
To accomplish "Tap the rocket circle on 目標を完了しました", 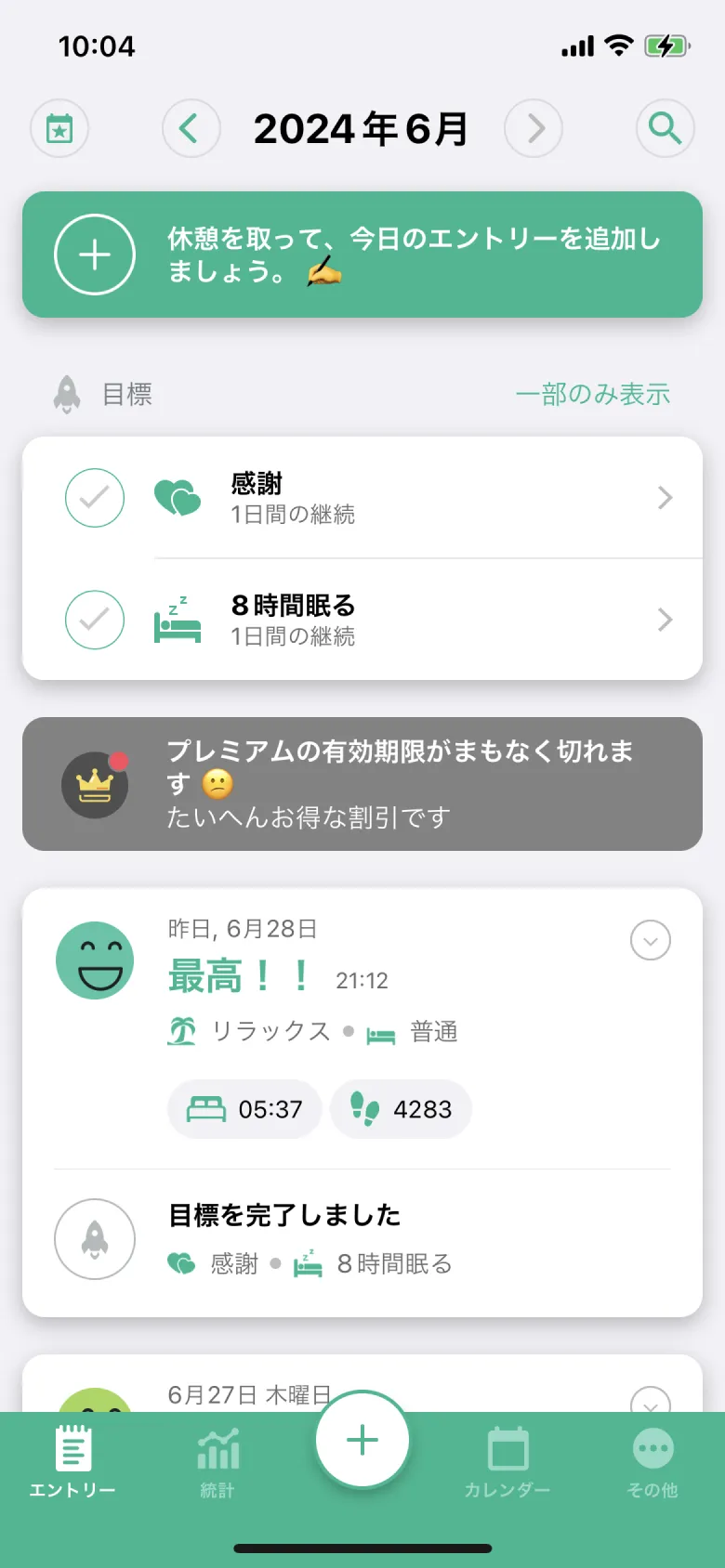I will (x=95, y=1239).
